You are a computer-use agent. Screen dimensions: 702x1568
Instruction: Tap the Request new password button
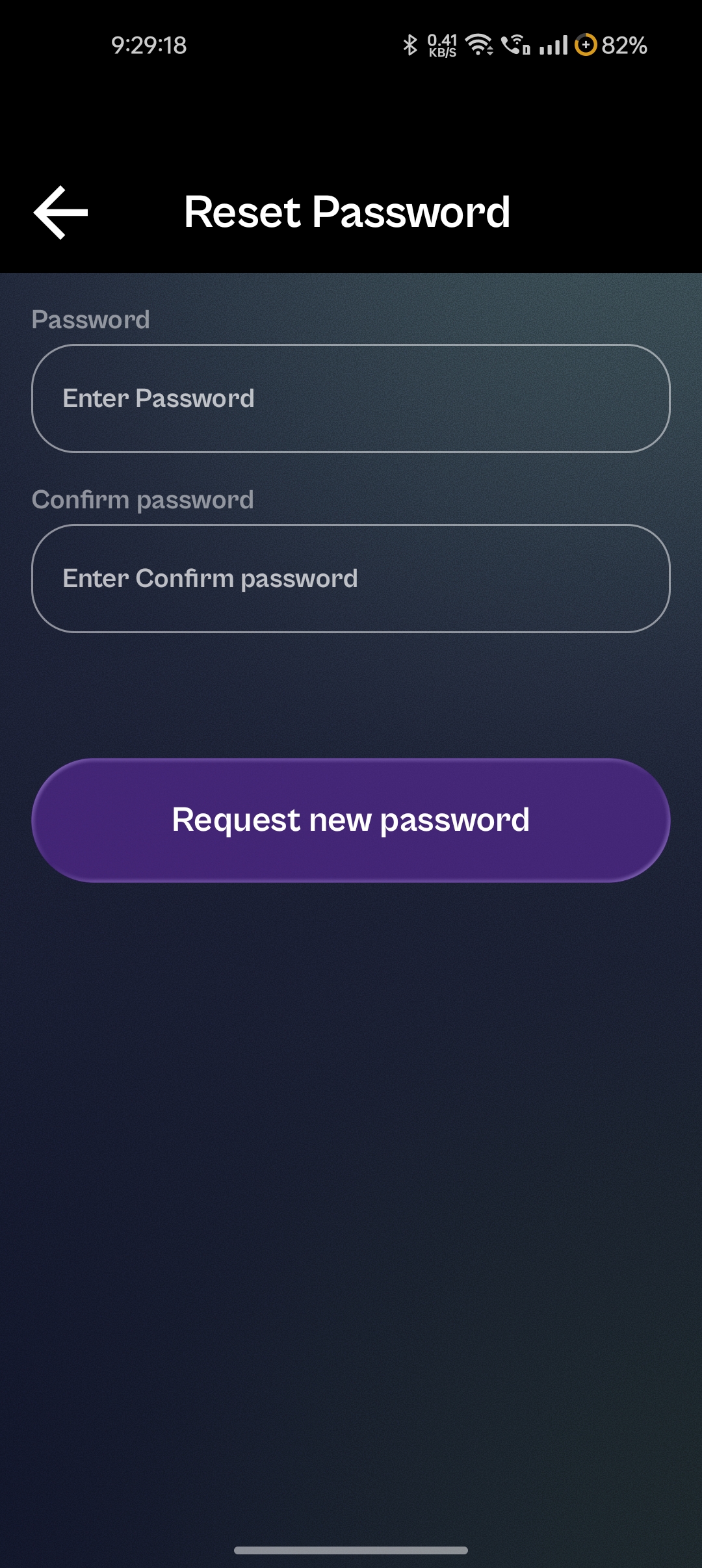[351, 820]
